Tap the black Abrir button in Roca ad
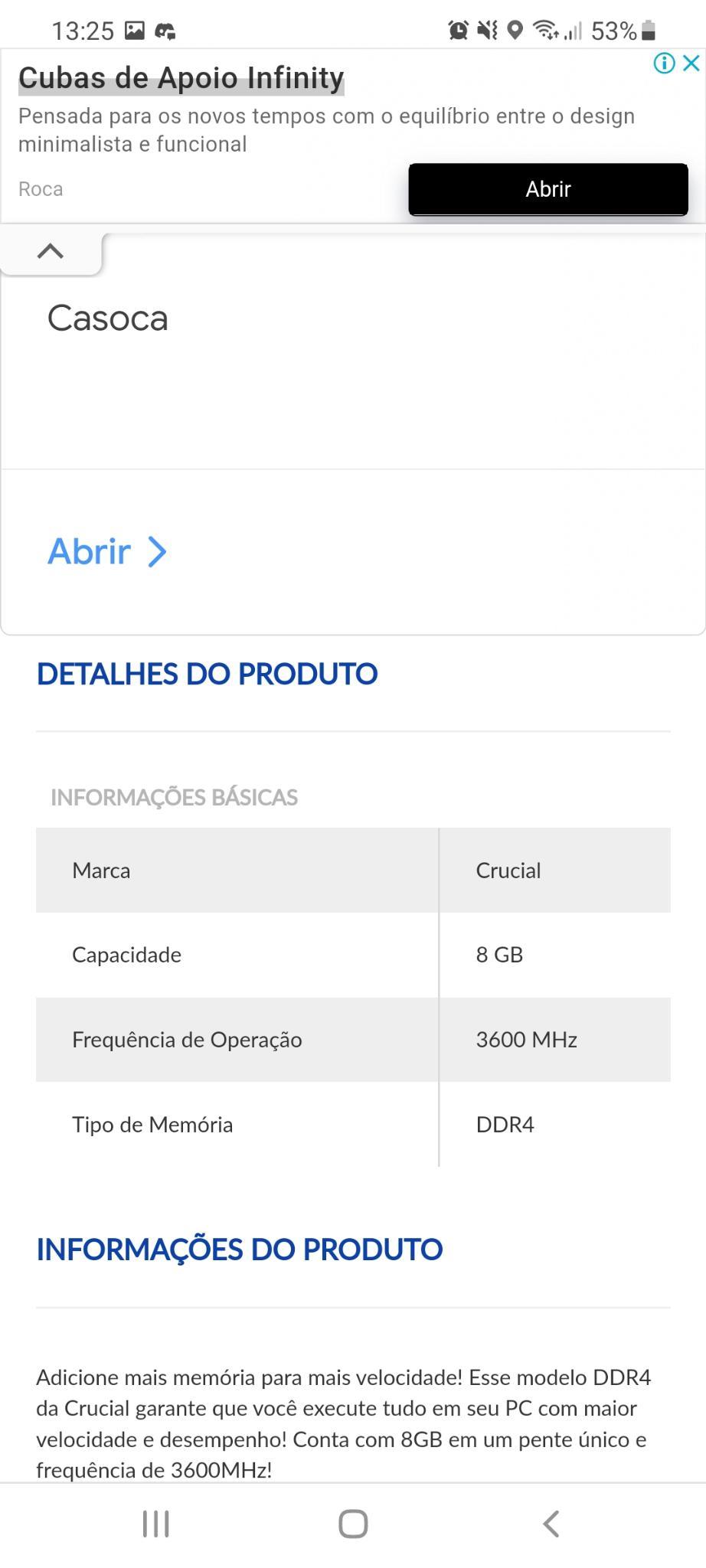706x1568 pixels. click(548, 189)
